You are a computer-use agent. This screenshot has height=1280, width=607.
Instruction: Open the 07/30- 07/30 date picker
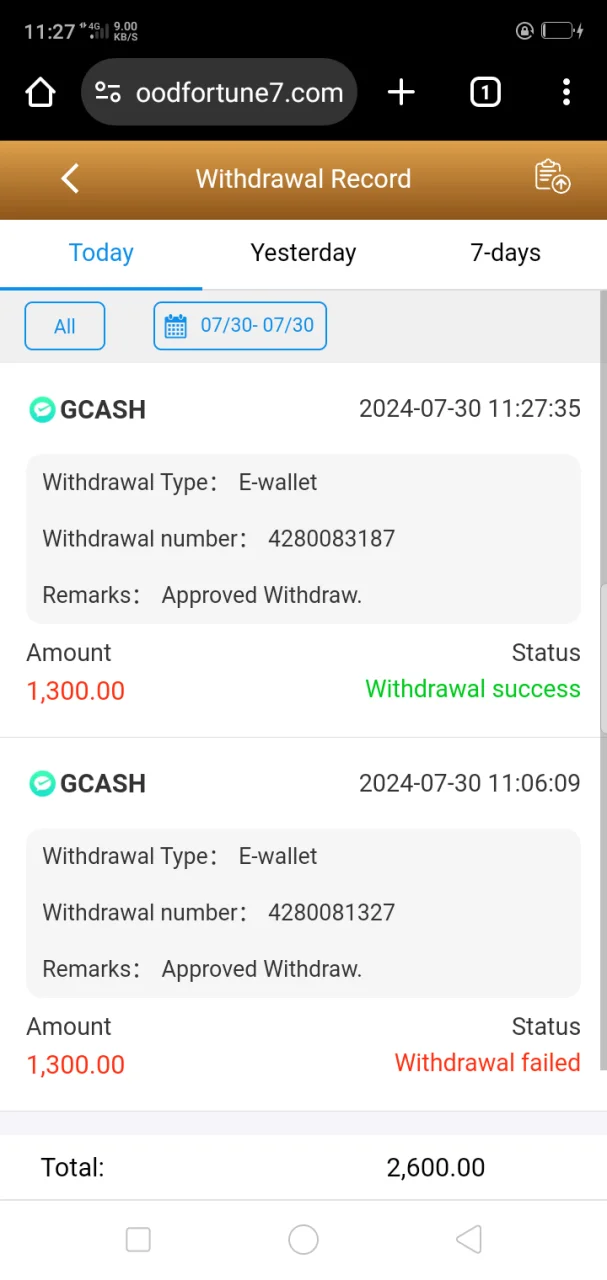click(x=240, y=326)
